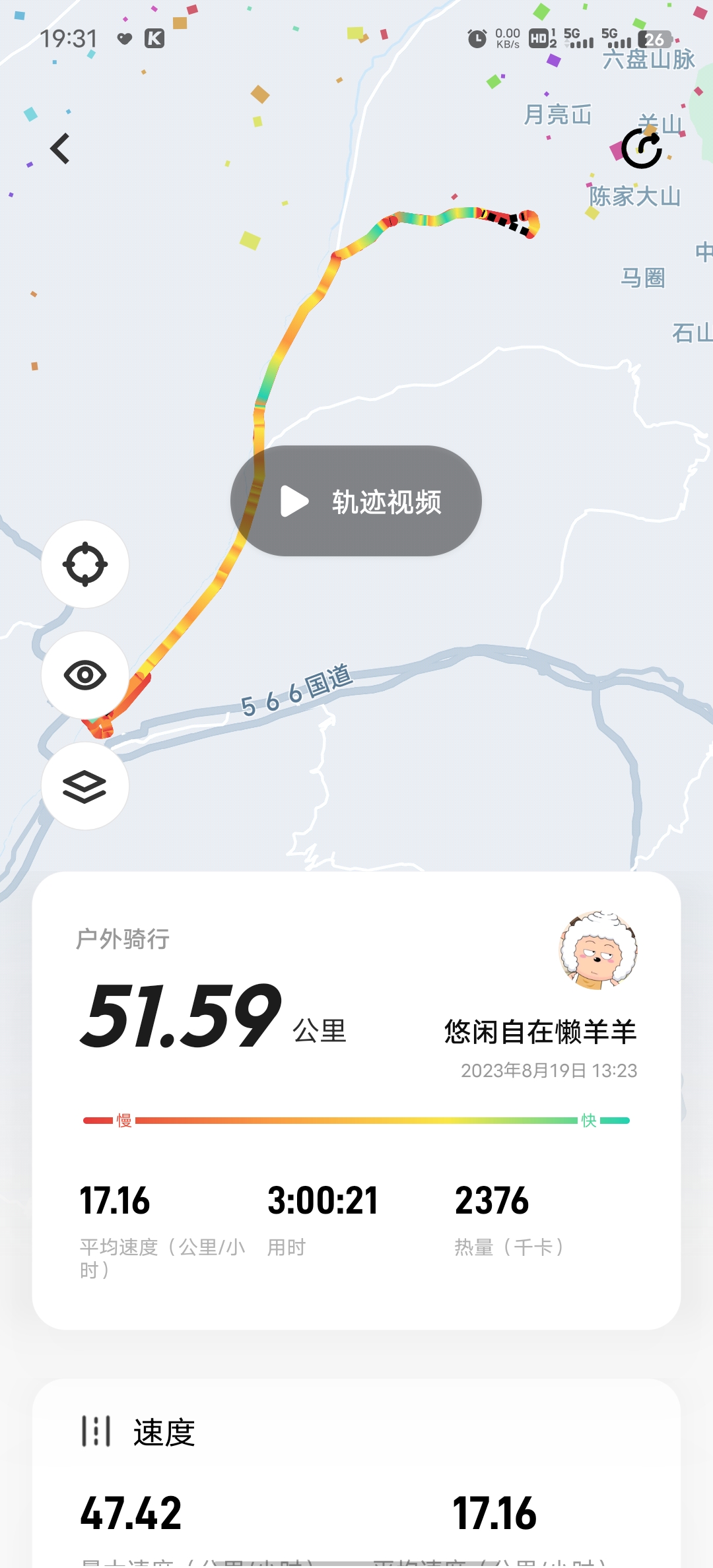
Task: Open the map layers button
Action: (85, 786)
